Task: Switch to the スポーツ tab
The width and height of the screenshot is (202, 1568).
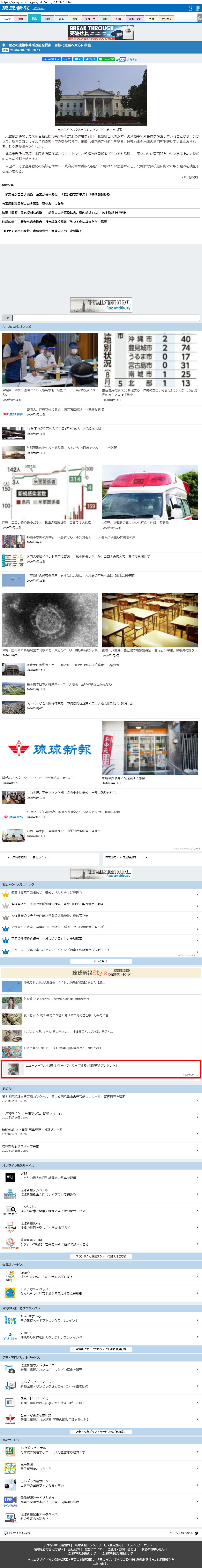Action: pyautogui.click(x=90, y=19)
